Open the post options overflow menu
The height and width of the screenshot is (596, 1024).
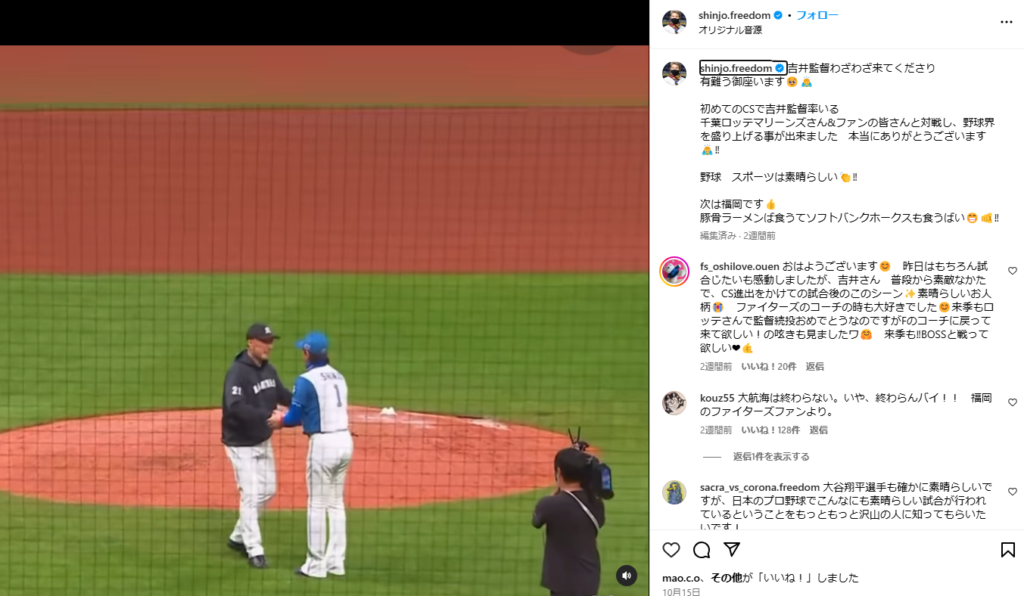tap(1006, 21)
